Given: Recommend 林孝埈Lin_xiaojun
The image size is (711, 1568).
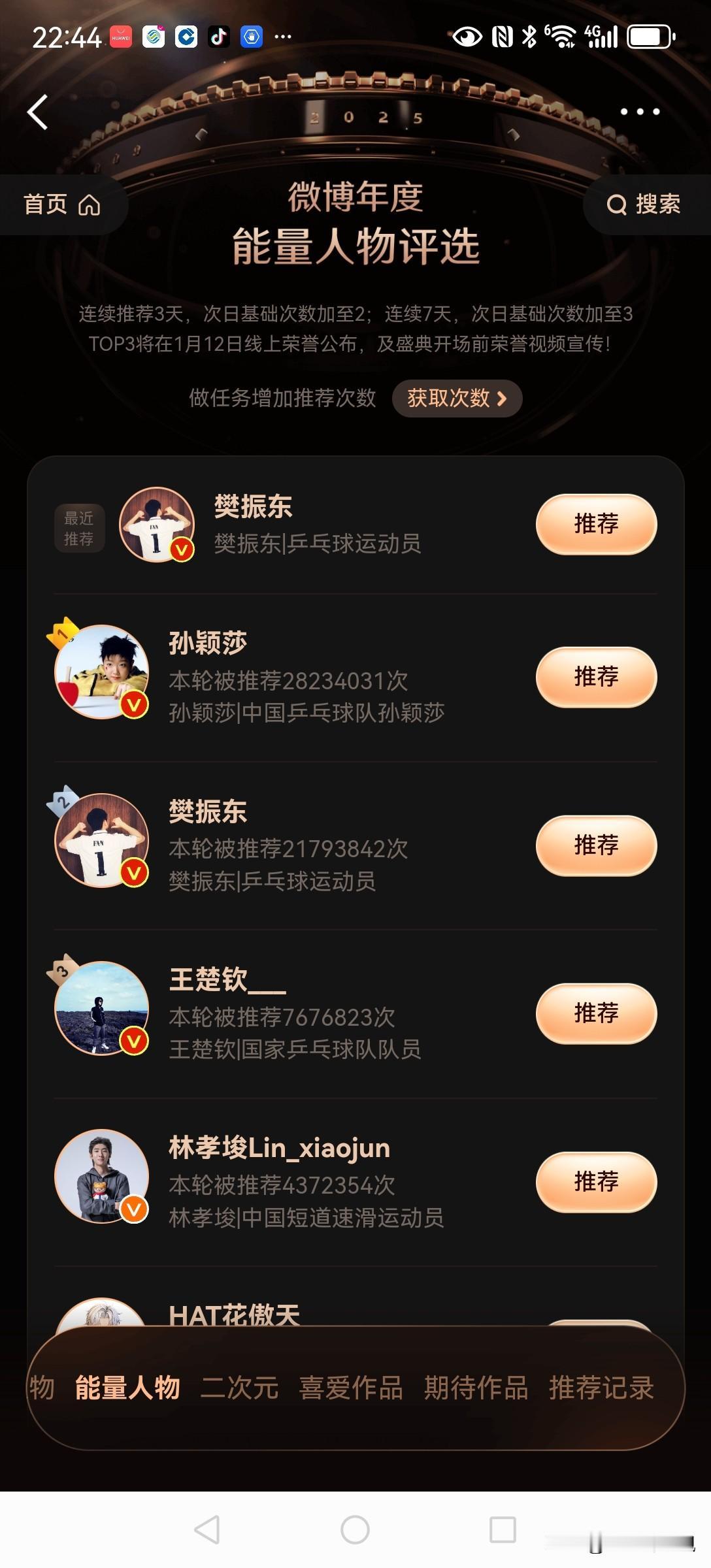Looking at the screenshot, I should pyautogui.click(x=596, y=1181).
